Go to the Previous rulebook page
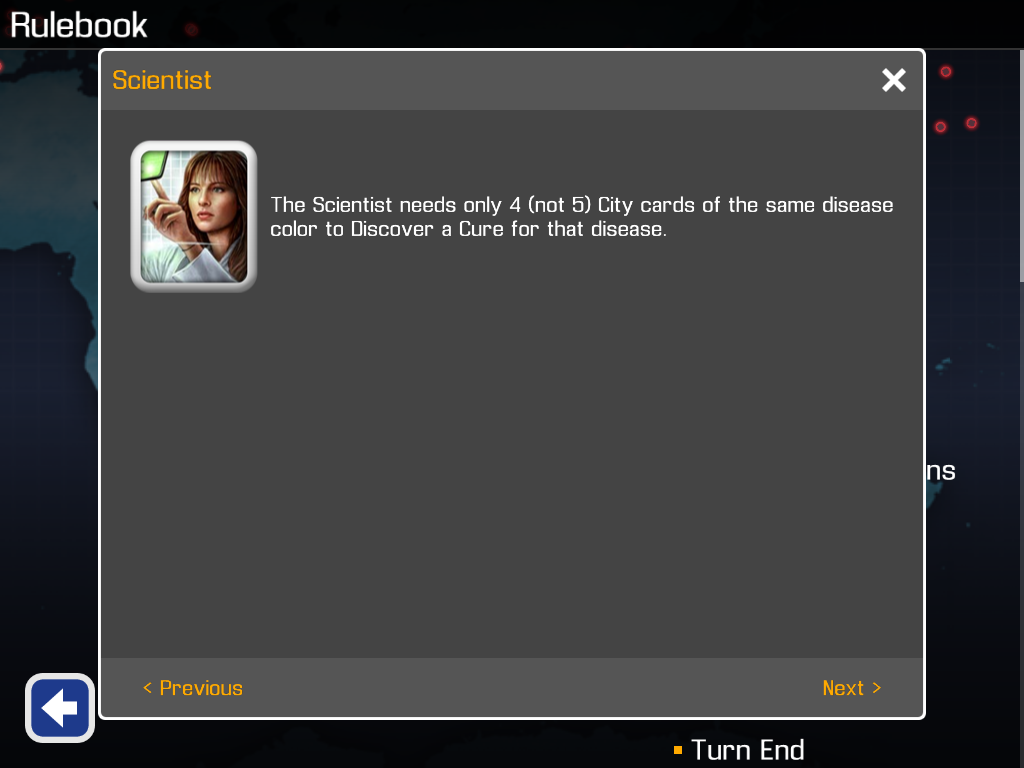Viewport: 1024px width, 768px height. [193, 688]
